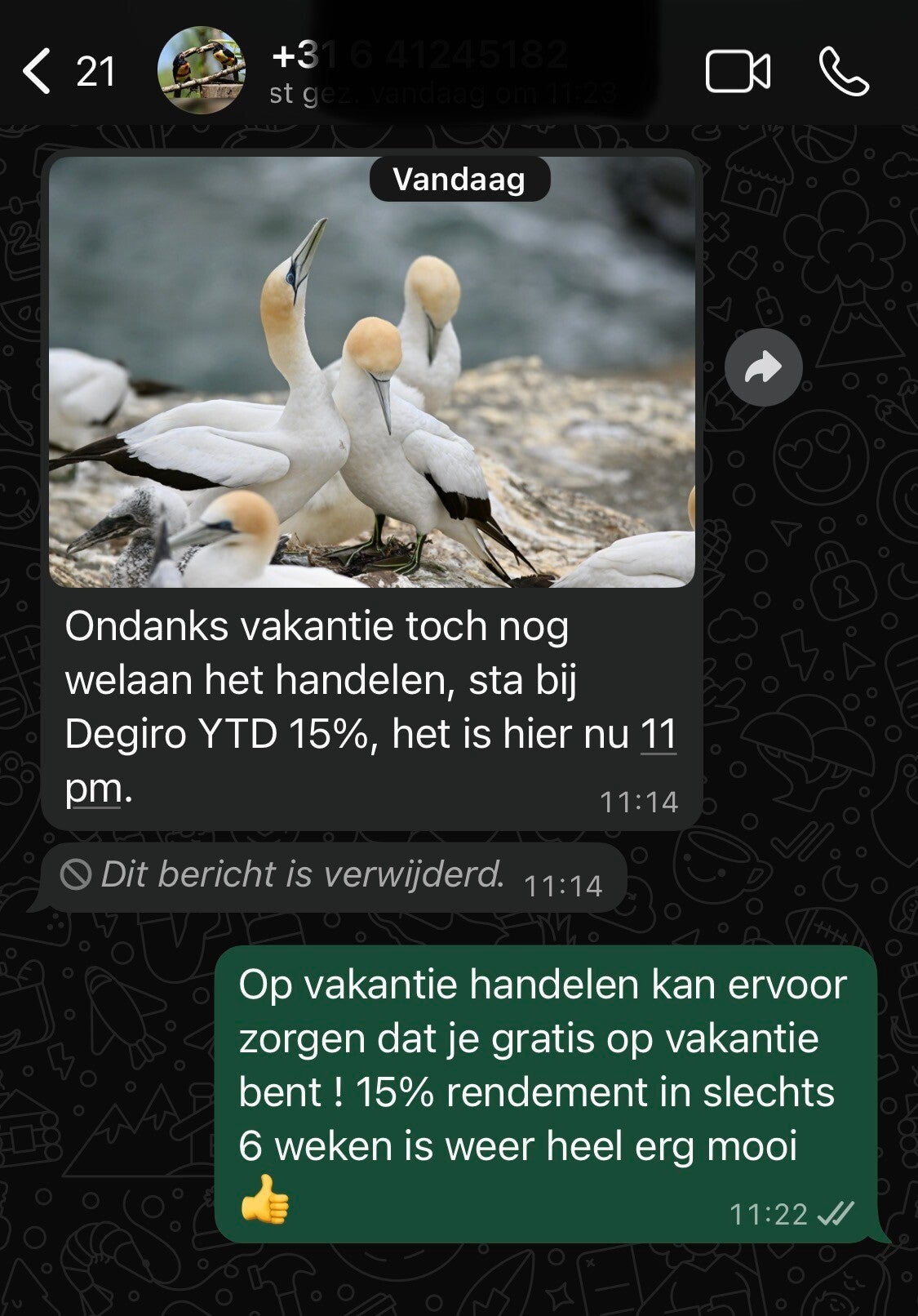Forward the bird photo message
Viewport: 918px width, 1316px height.
(763, 368)
